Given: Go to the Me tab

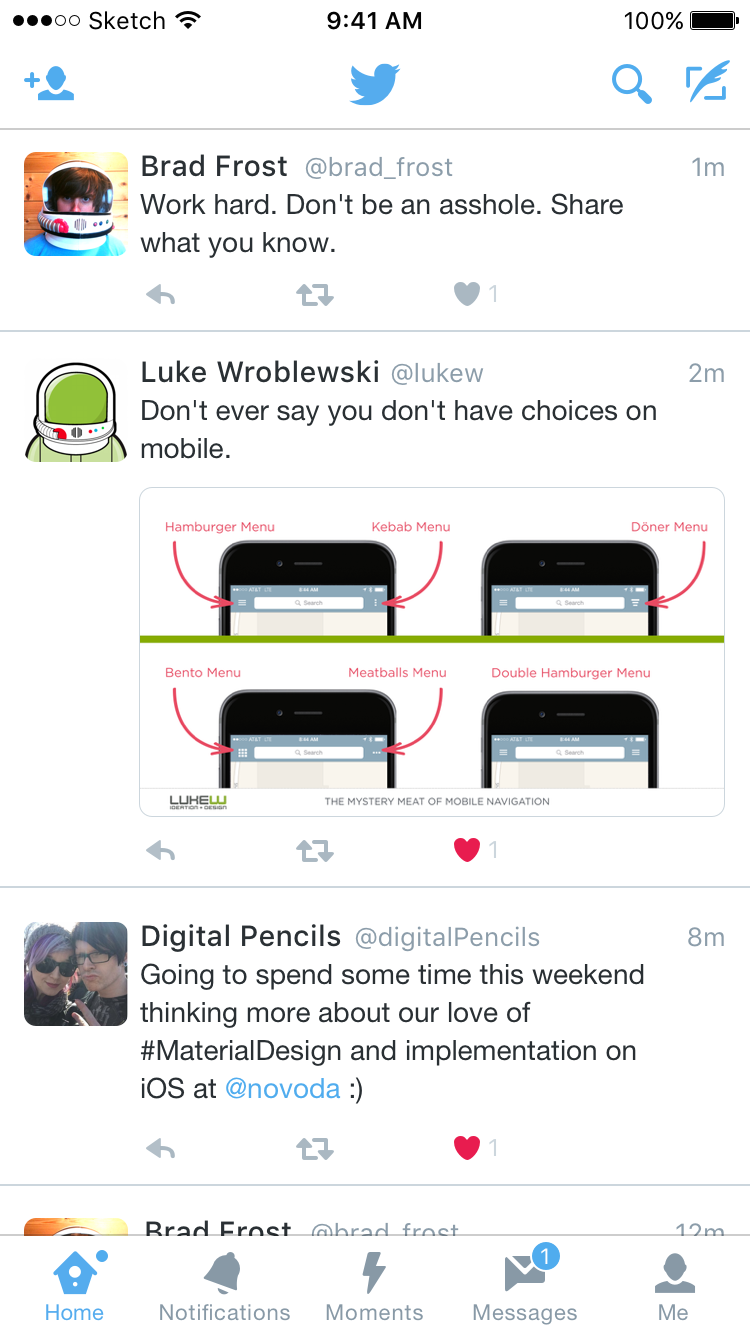Looking at the screenshot, I should point(673,1287).
